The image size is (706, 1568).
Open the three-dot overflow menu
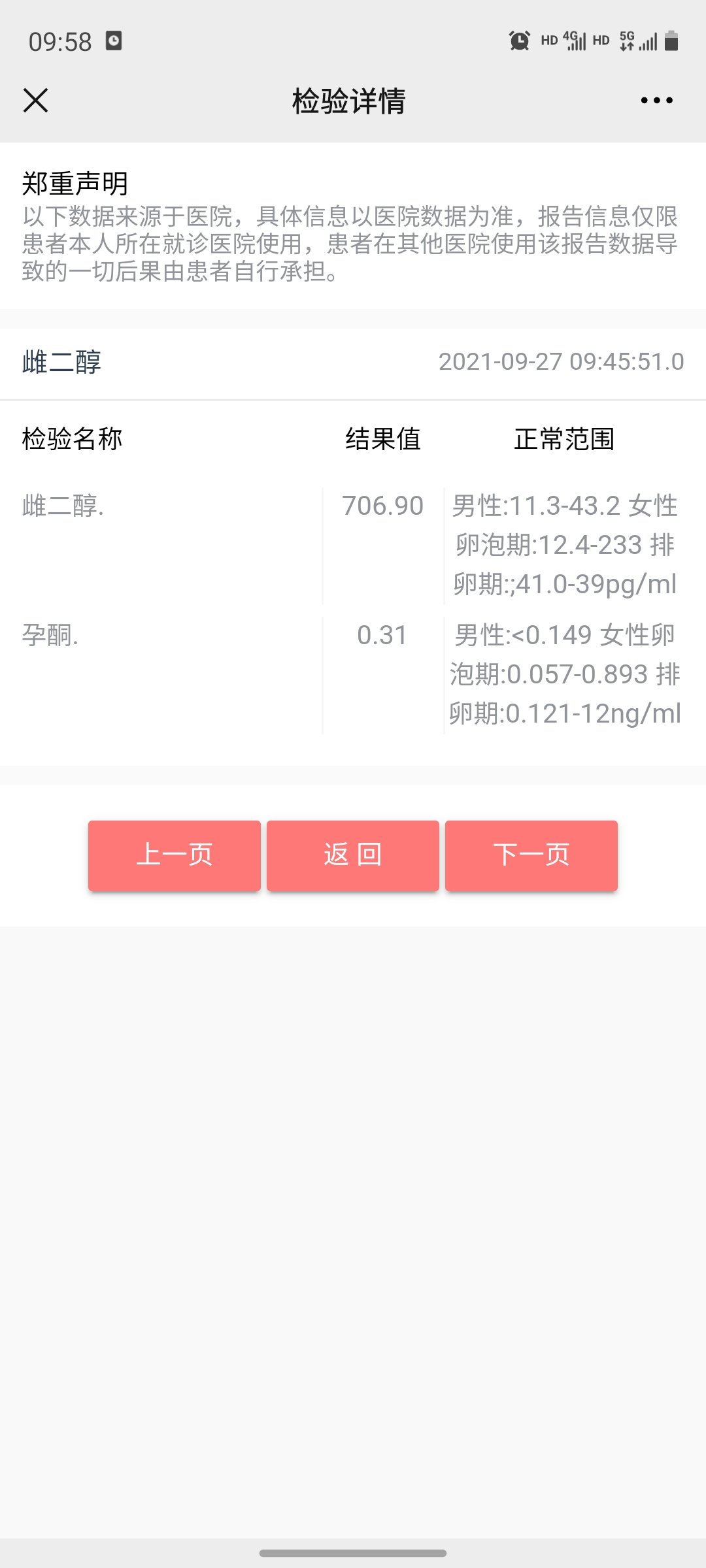pyautogui.click(x=656, y=101)
